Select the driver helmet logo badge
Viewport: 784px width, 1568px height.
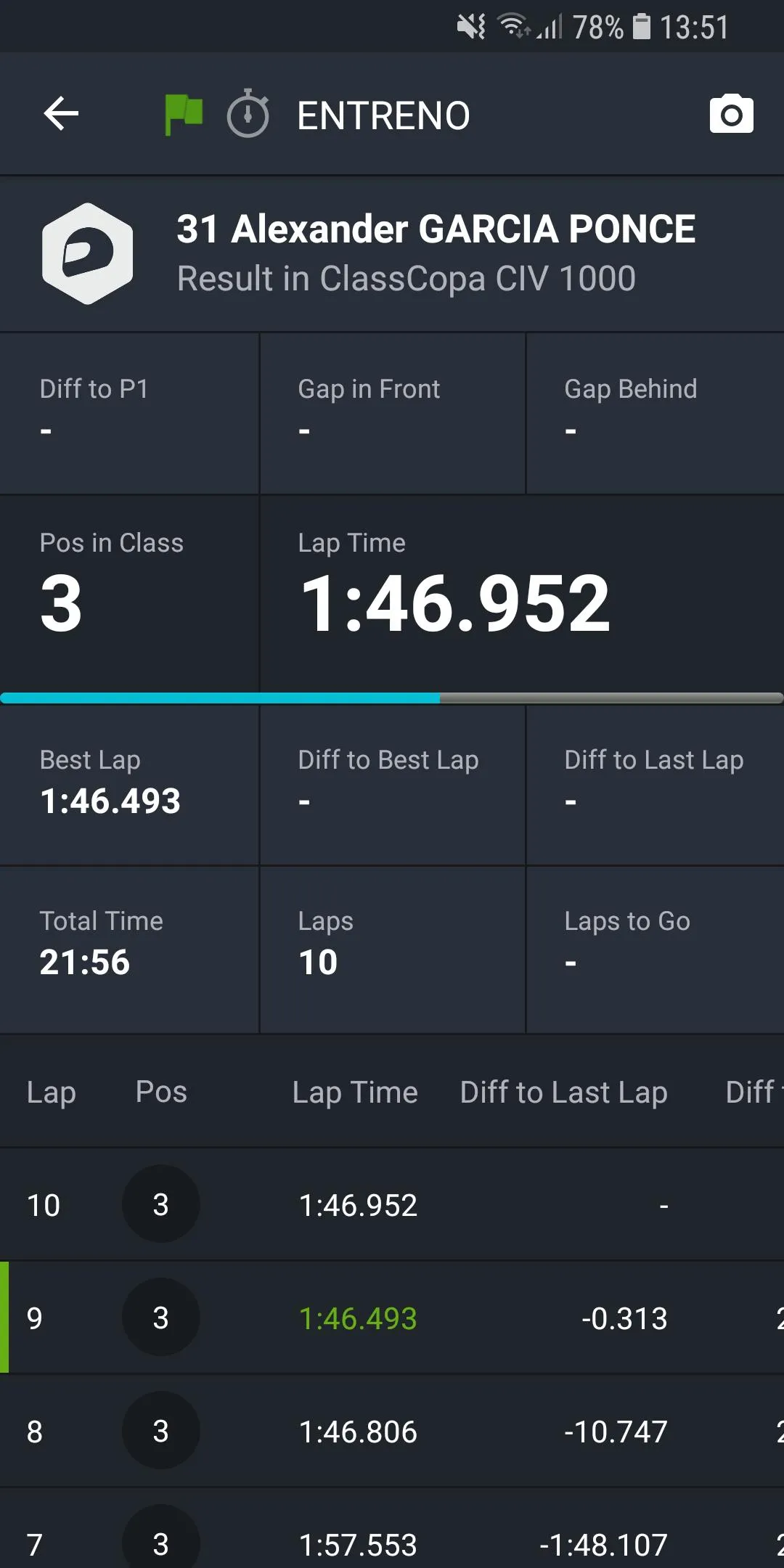[x=88, y=253]
